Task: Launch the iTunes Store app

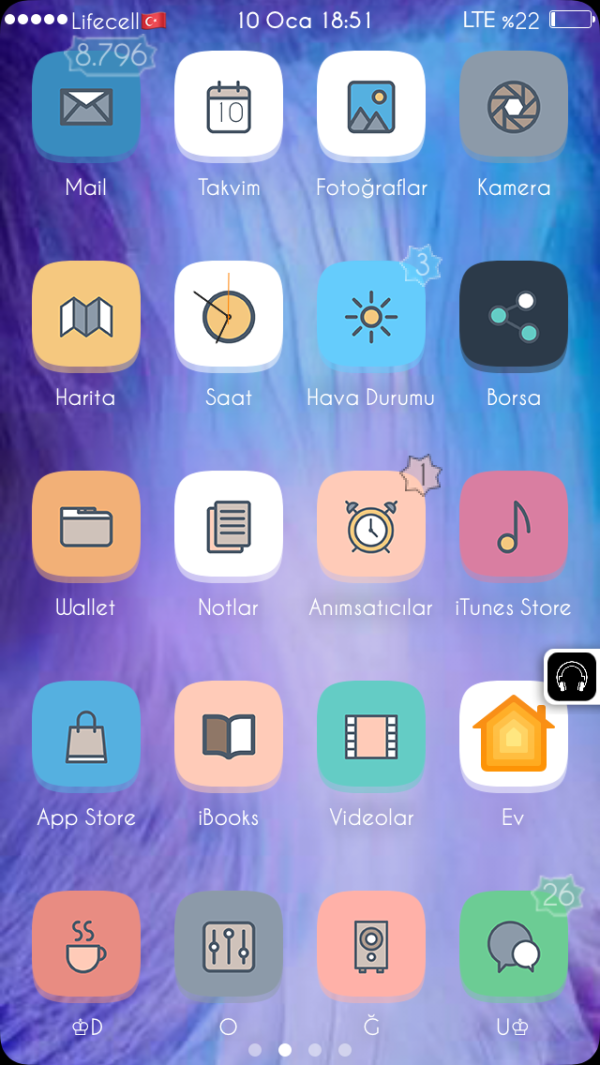Action: (513, 526)
